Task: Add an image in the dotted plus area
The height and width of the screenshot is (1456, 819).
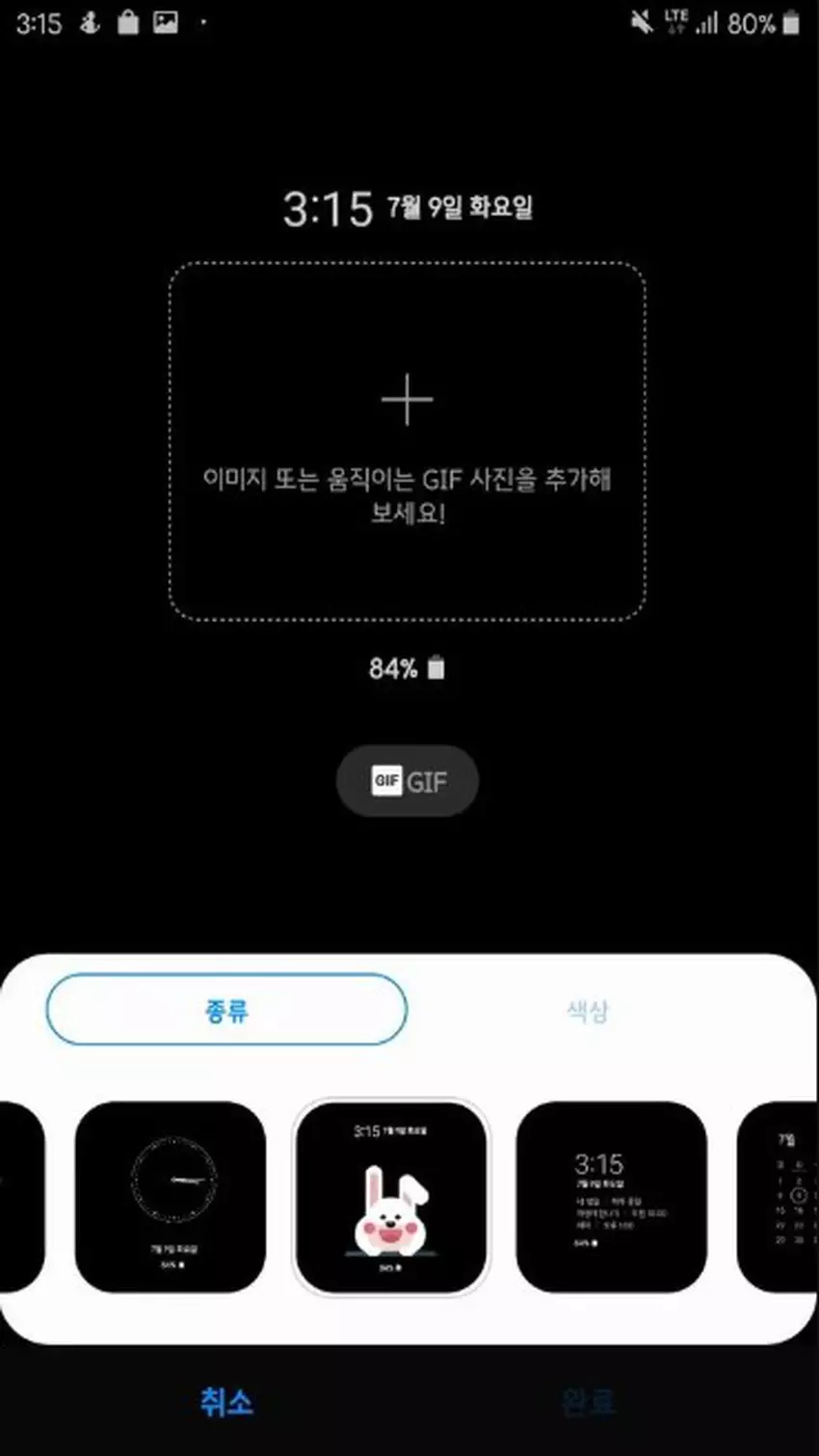Action: point(407,440)
